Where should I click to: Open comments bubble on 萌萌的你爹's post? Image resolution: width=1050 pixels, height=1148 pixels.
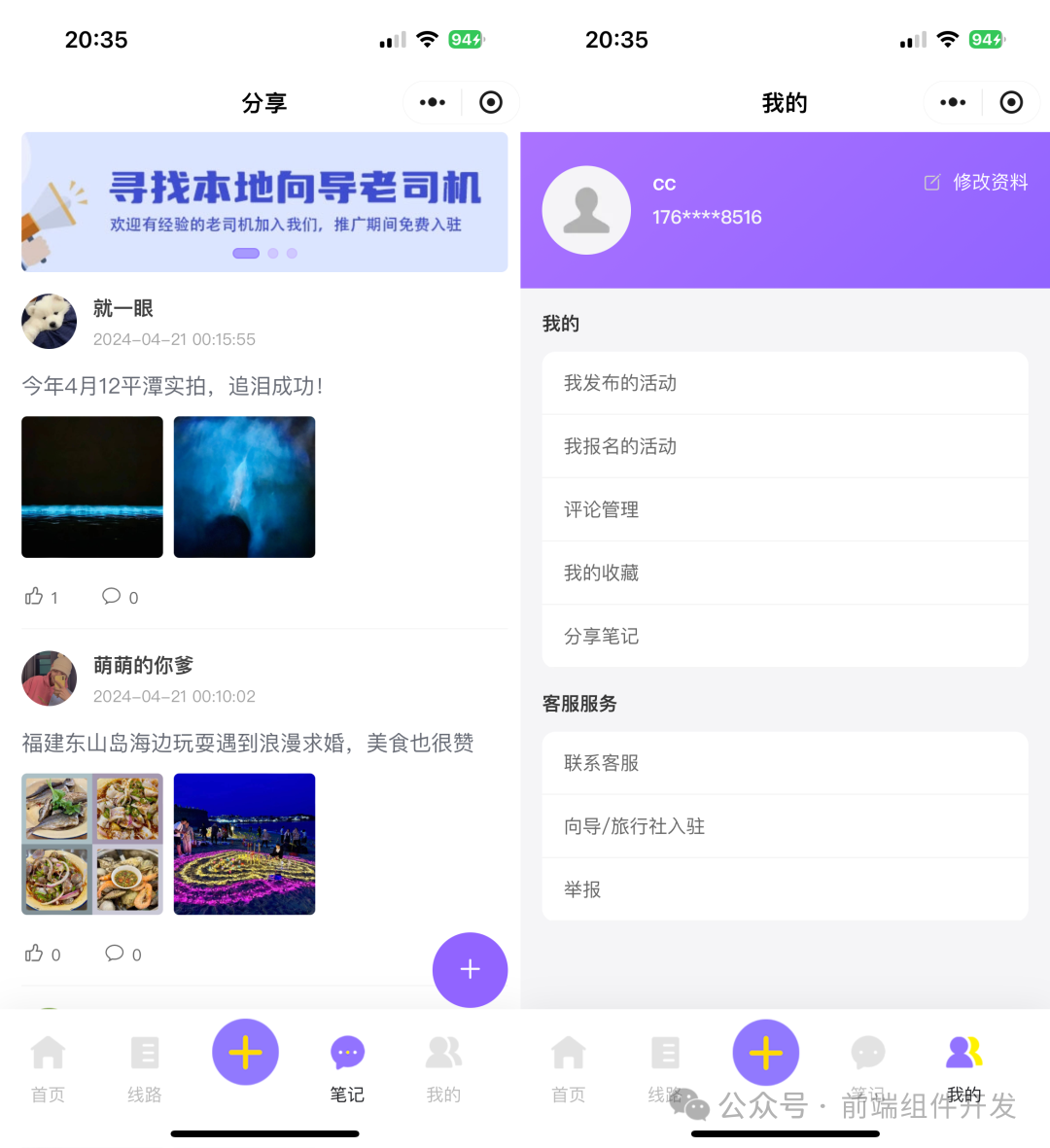(x=114, y=954)
